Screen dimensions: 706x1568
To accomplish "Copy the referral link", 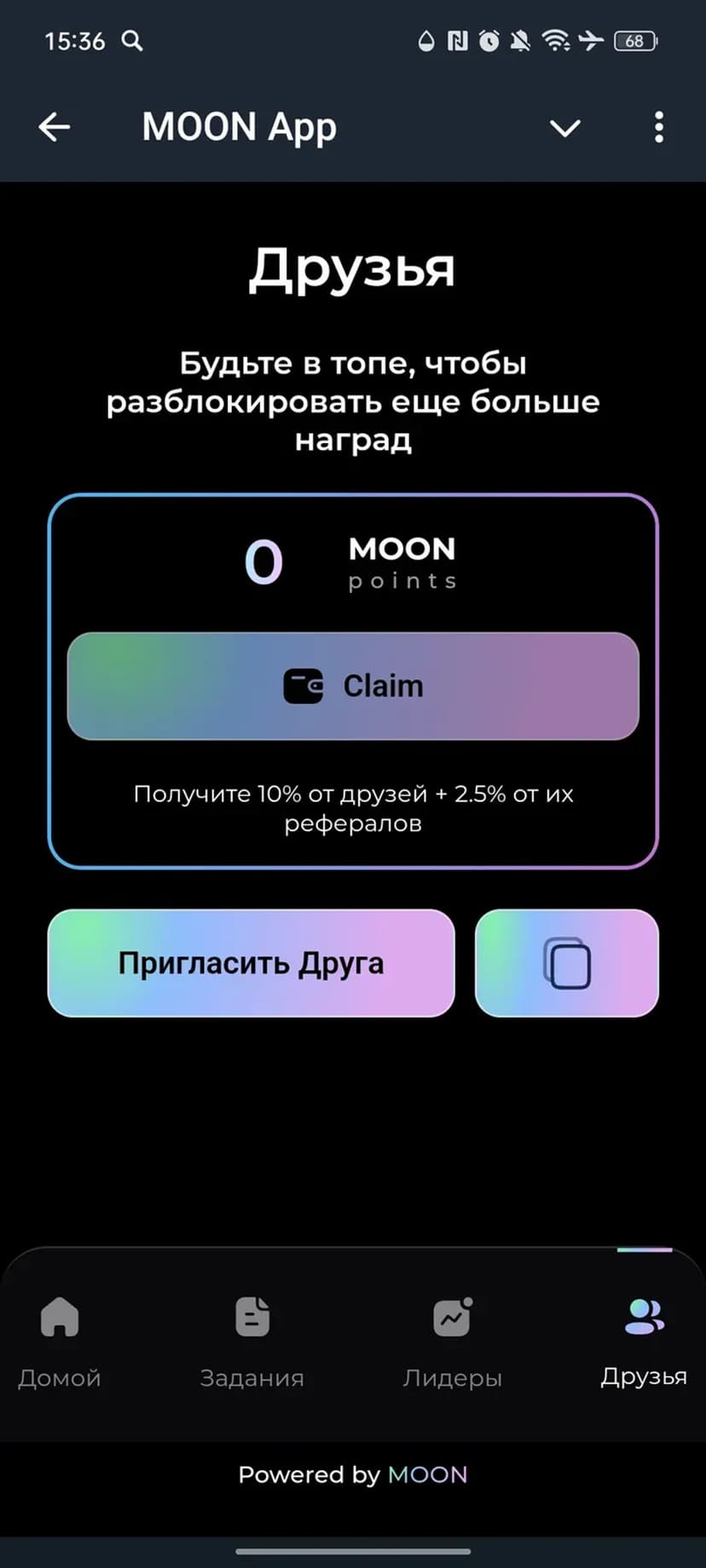I will [x=567, y=963].
